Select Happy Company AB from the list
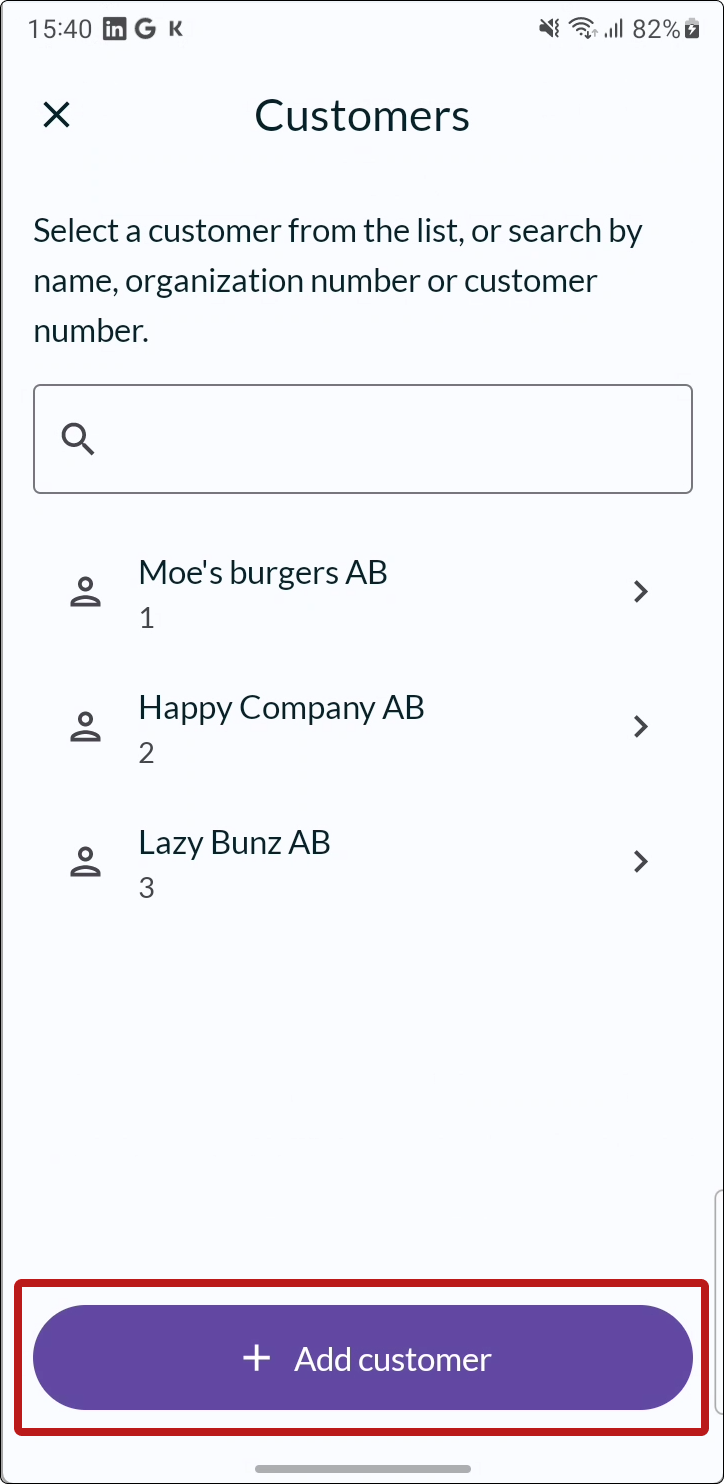The image size is (724, 1484). [x=362, y=728]
